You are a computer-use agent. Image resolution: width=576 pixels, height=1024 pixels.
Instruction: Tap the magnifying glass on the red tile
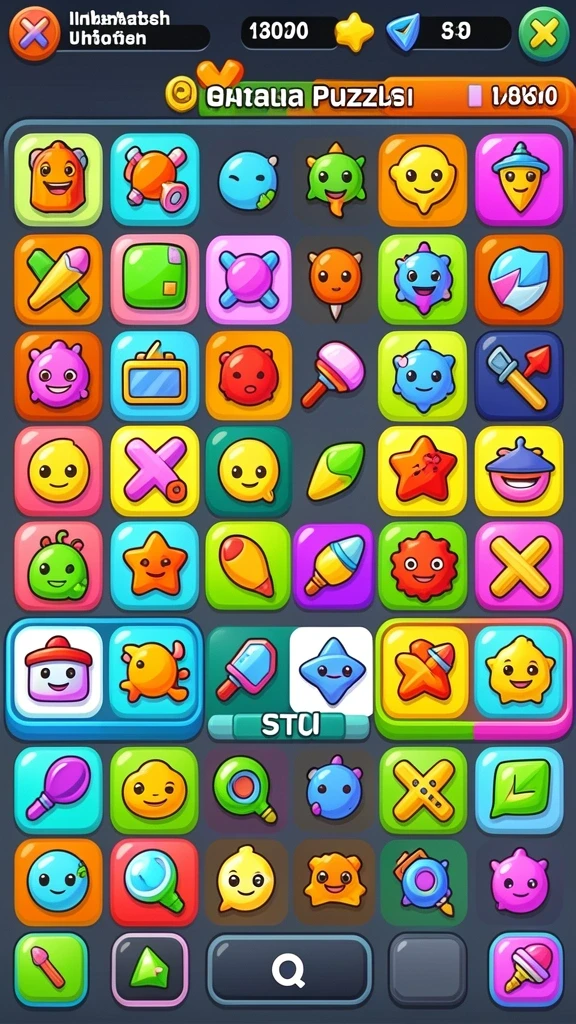pyautogui.click(x=155, y=882)
